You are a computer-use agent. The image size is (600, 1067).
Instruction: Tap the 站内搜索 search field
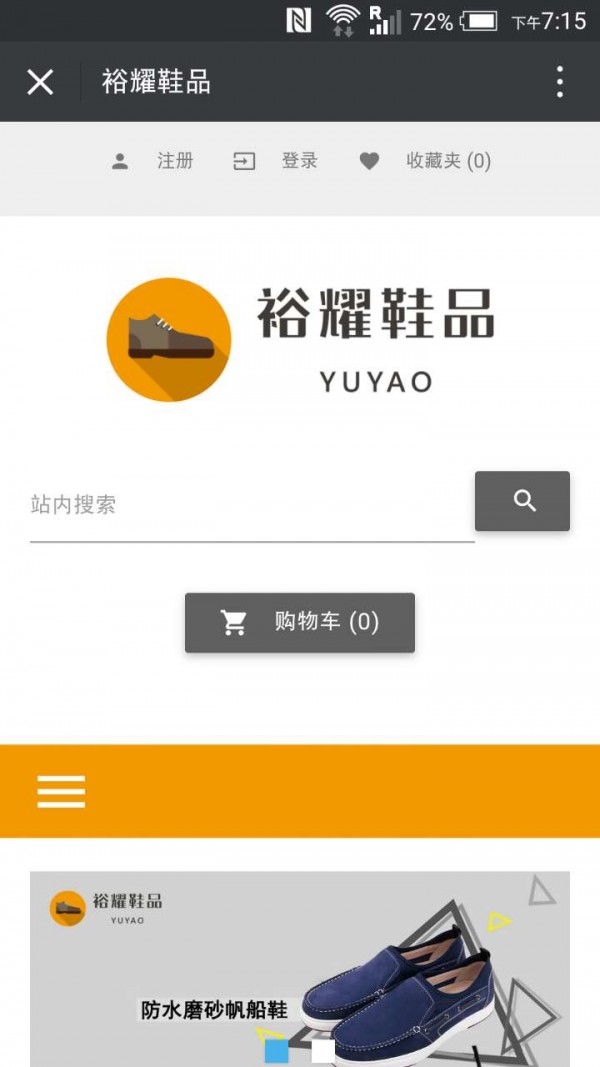click(x=250, y=505)
